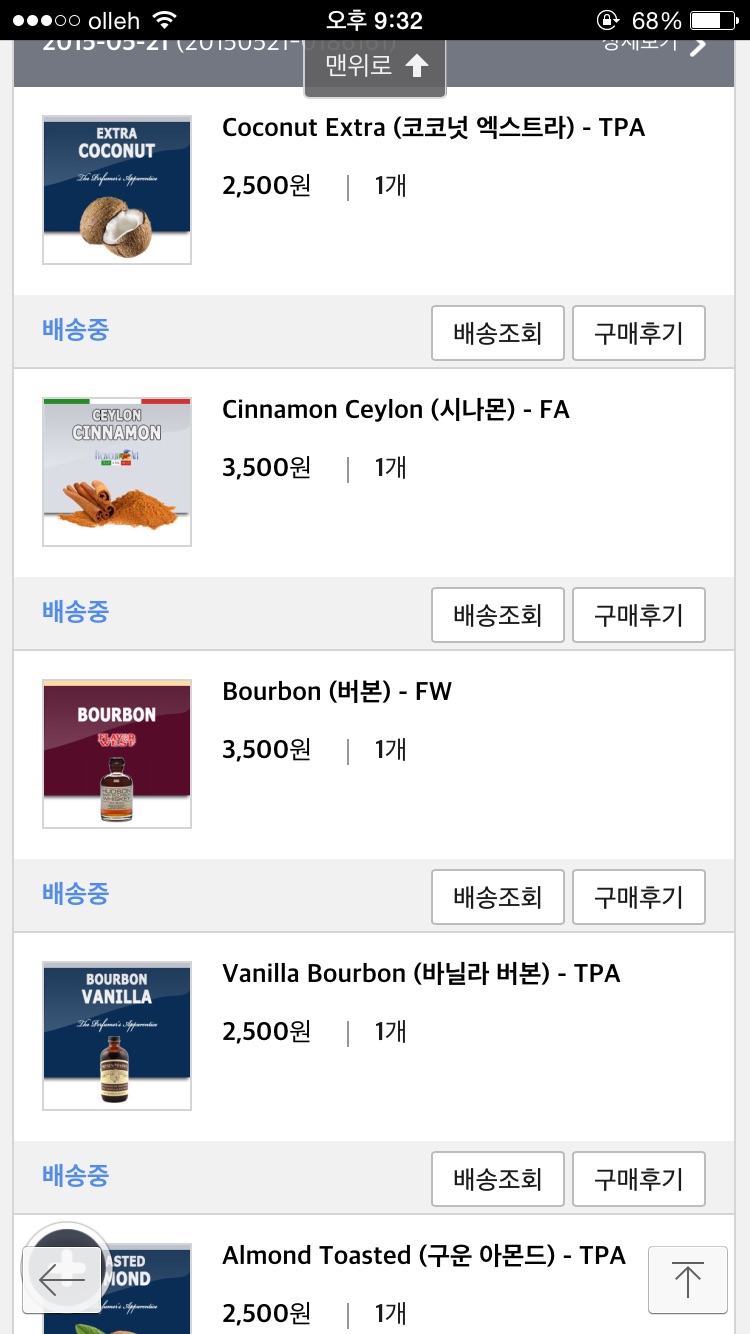The height and width of the screenshot is (1334, 750).
Task: Open the order details chevron in the header
Action: tap(697, 46)
